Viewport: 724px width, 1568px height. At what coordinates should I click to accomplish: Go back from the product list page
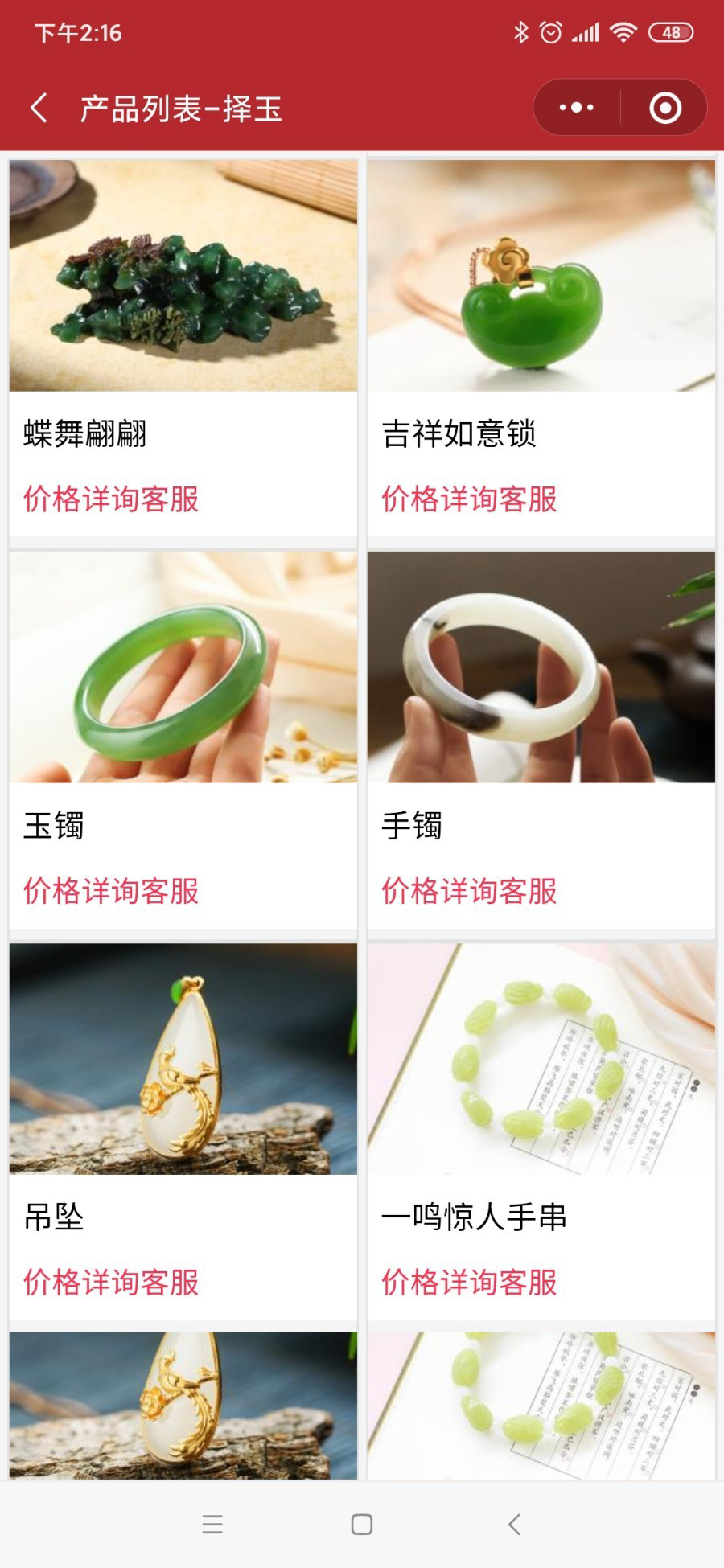(39, 108)
